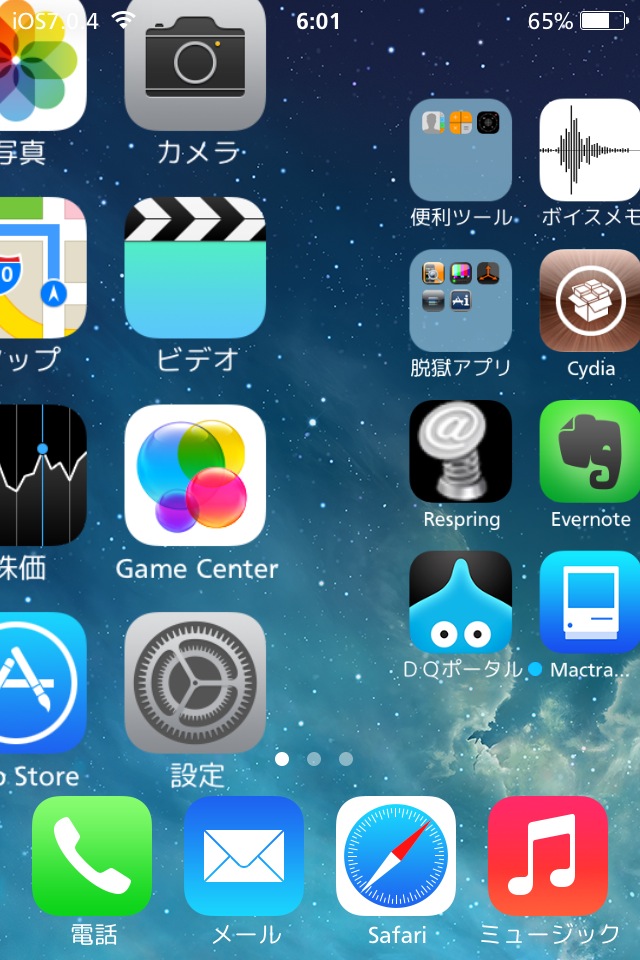Open the 電話 (Phone) app in dock
This screenshot has height=960, width=640.
(x=92, y=856)
